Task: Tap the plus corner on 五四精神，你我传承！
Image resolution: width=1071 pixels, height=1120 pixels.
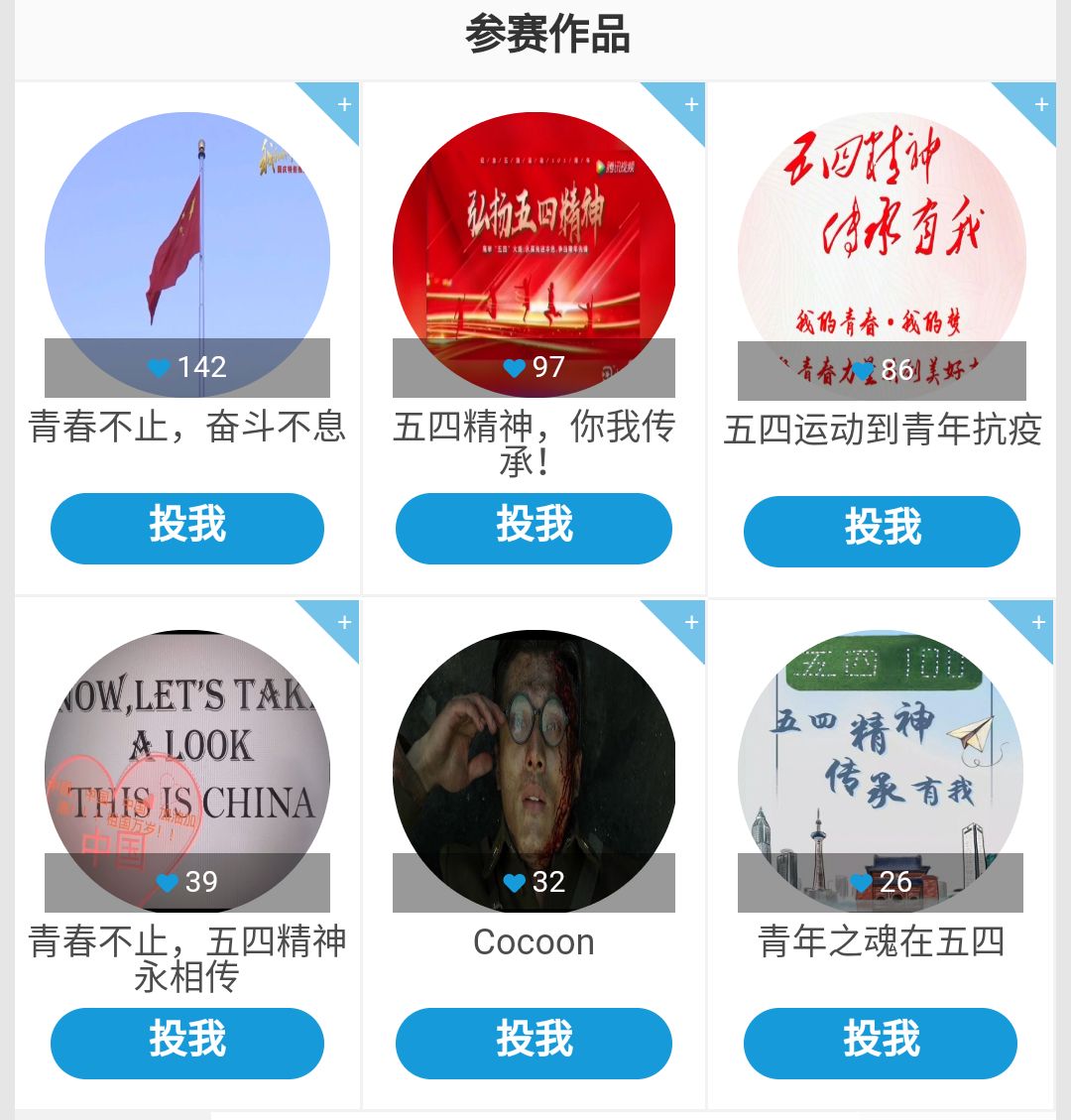Action: click(x=687, y=103)
